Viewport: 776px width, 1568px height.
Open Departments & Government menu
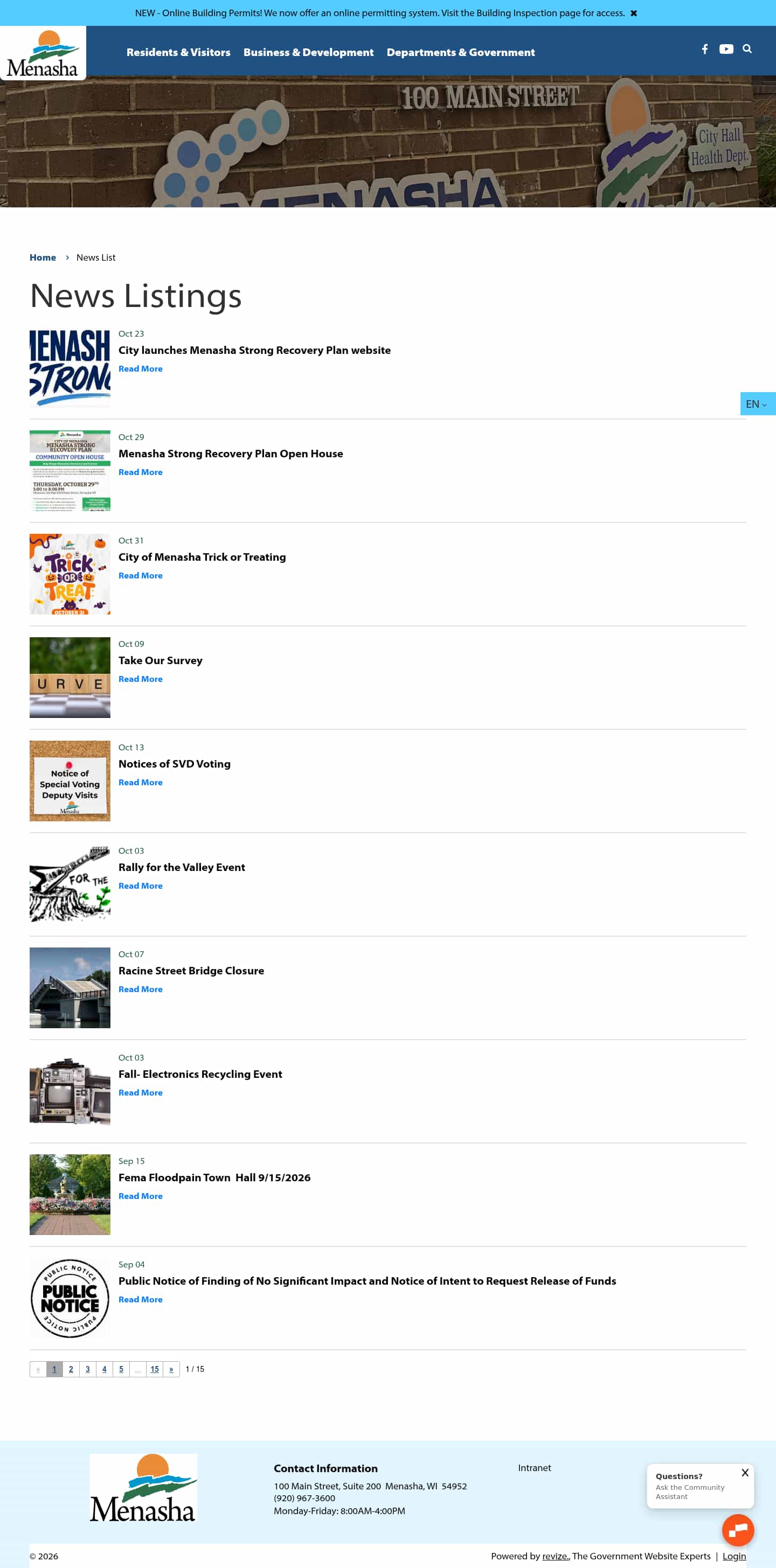[x=461, y=52]
